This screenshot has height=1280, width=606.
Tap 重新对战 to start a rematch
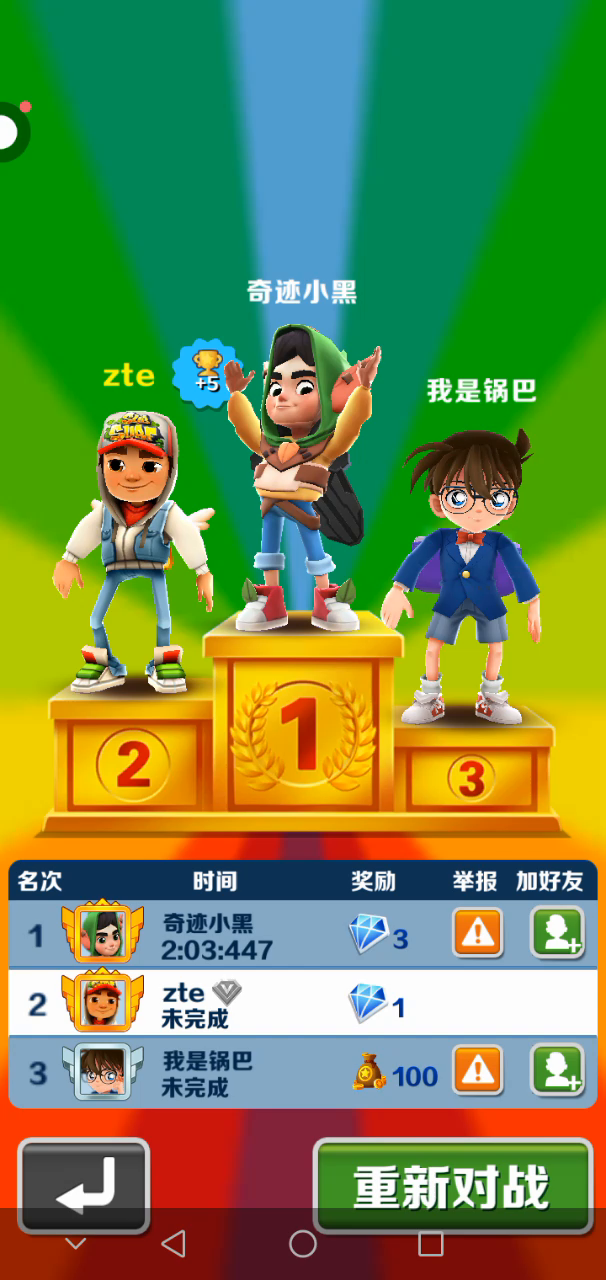point(453,1187)
